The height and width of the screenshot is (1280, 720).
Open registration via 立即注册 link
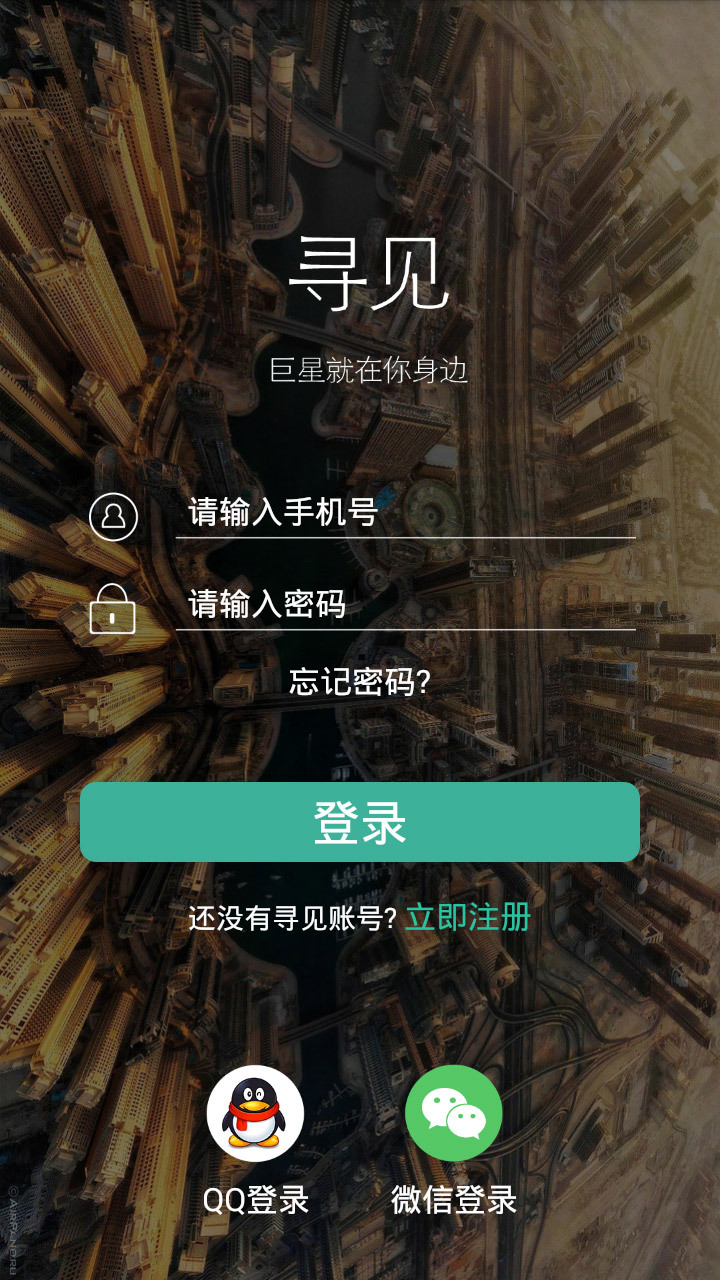[x=470, y=916]
